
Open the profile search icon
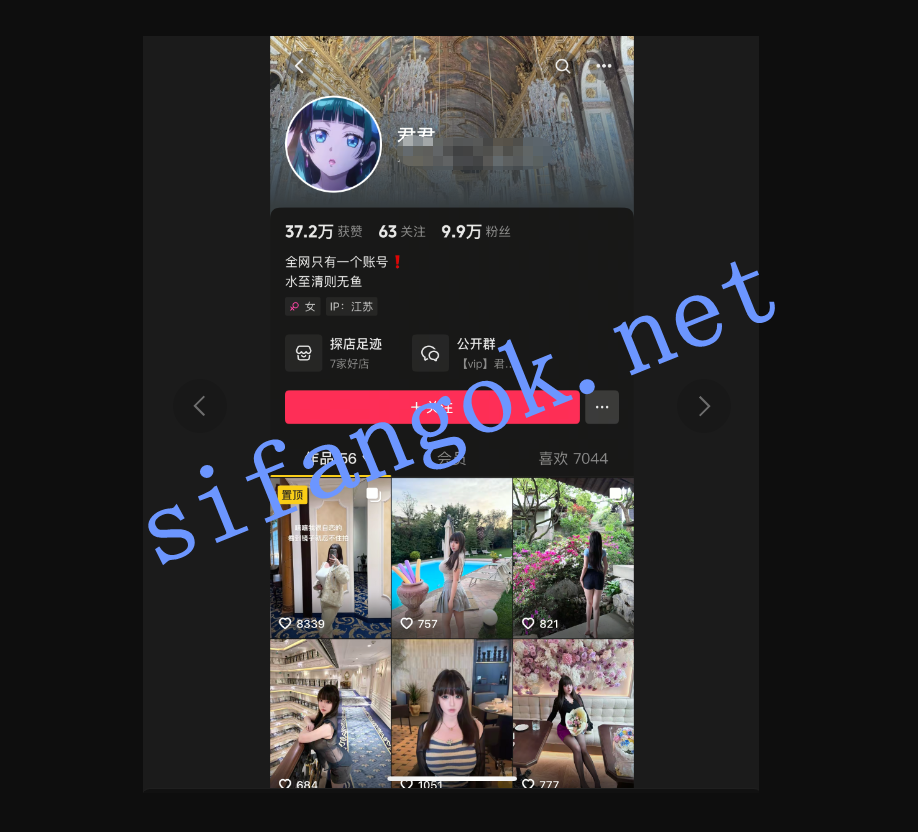click(x=563, y=66)
